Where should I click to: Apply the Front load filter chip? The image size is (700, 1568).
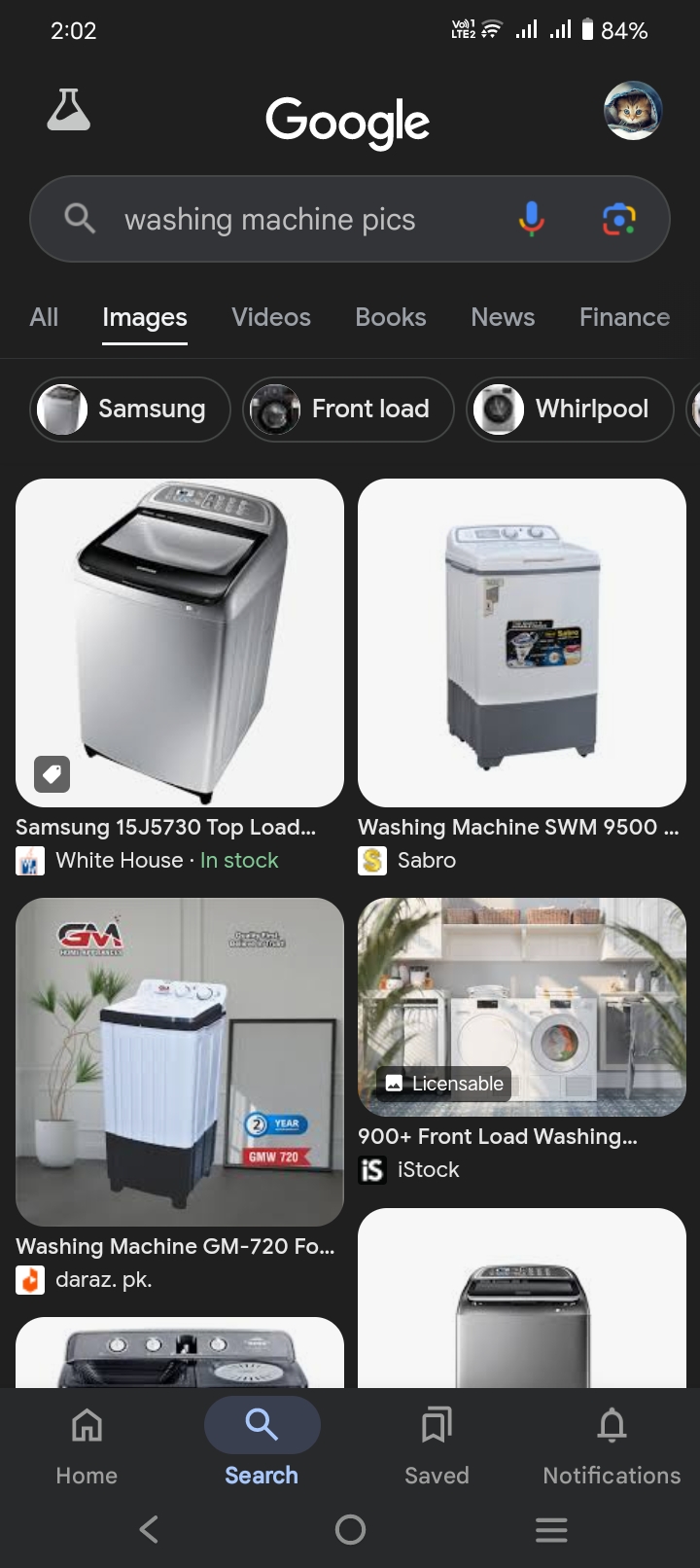pyautogui.click(x=348, y=410)
